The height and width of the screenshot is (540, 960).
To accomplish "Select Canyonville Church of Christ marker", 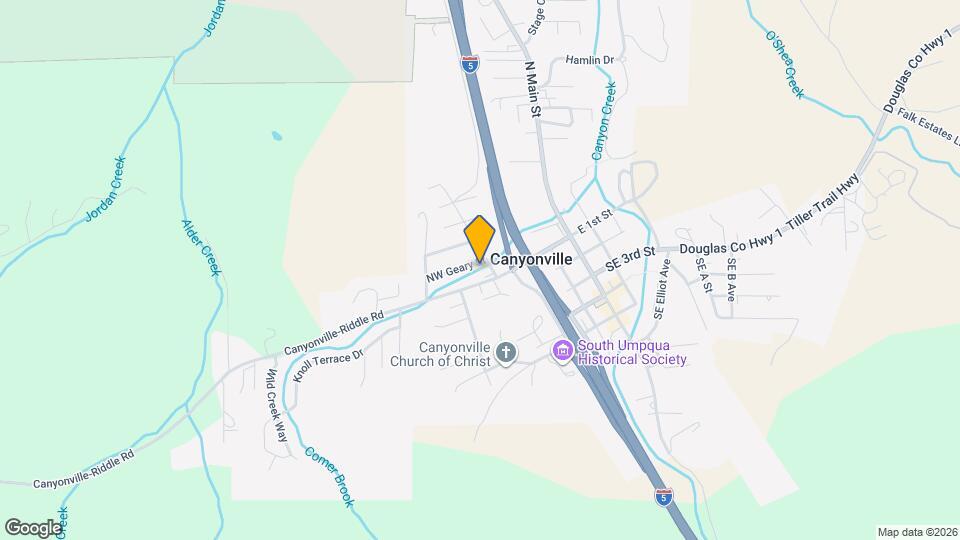I will pyautogui.click(x=507, y=352).
